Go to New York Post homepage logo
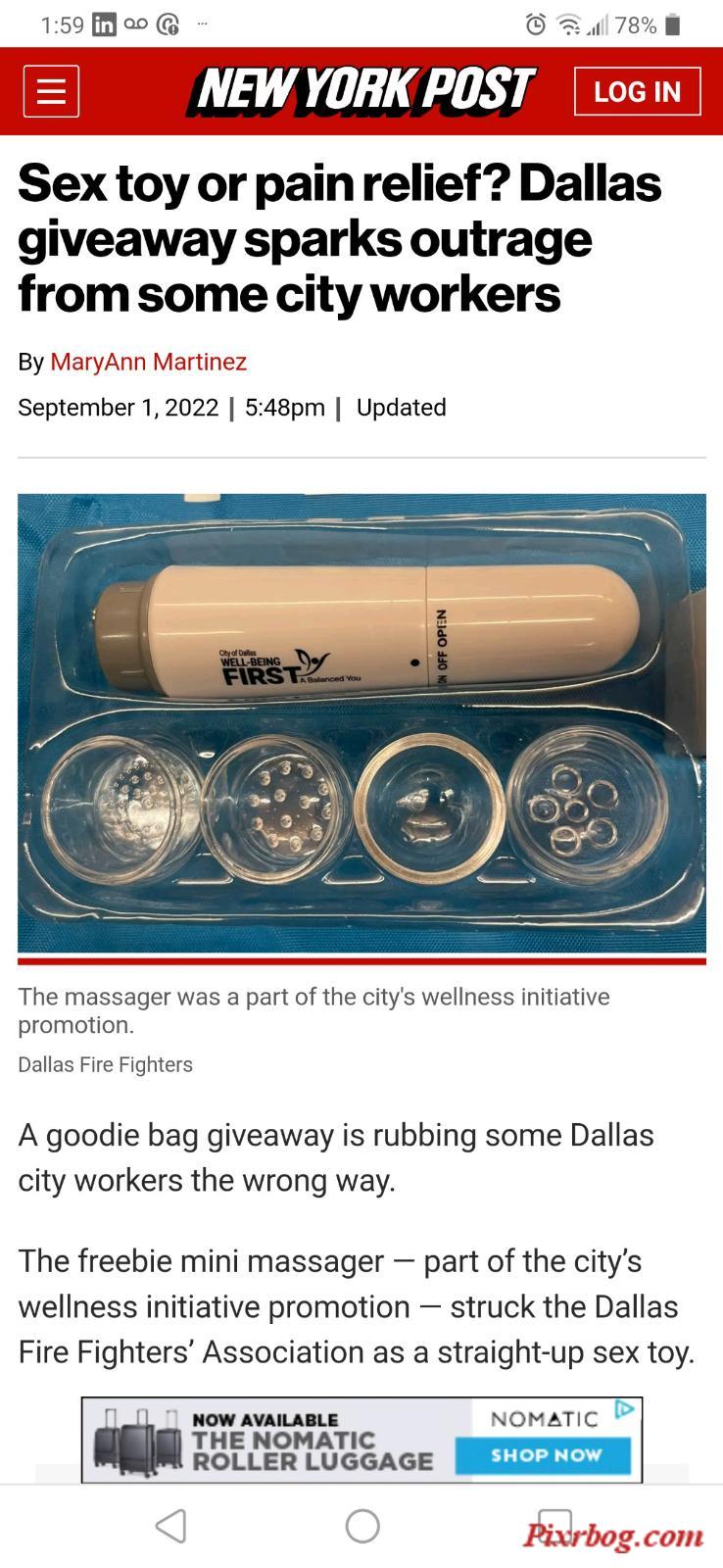 pyautogui.click(x=361, y=91)
